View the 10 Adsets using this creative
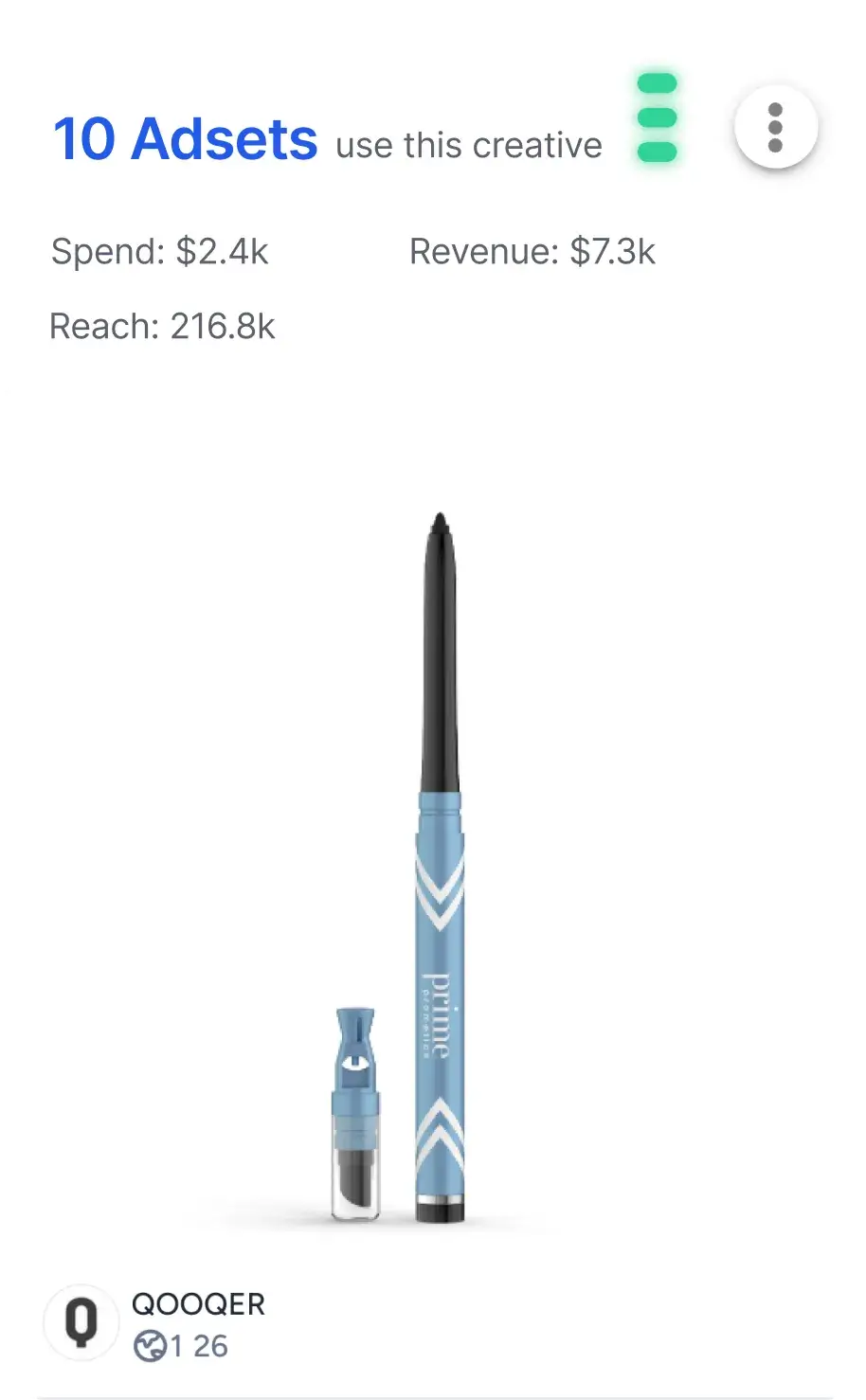This screenshot has width=866, height=1400. (185, 140)
